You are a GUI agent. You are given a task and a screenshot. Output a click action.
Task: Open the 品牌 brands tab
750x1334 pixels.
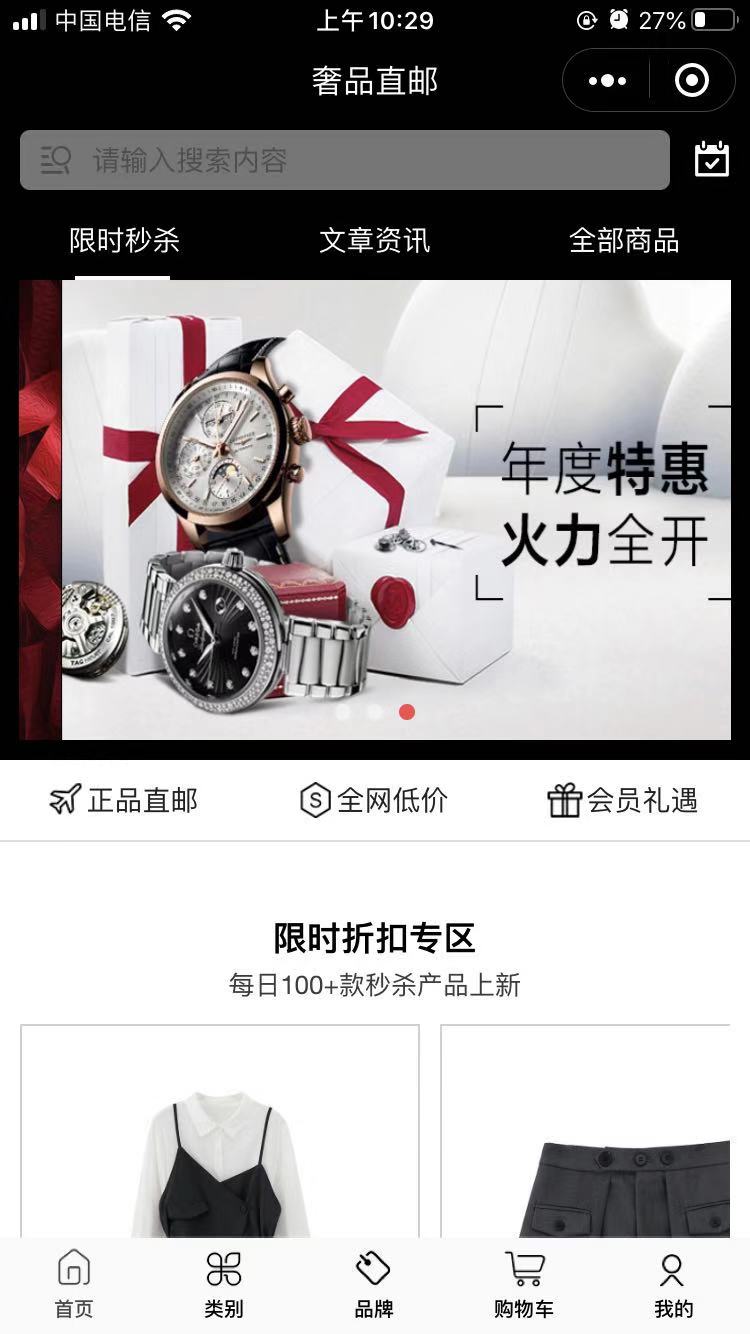coord(374,1284)
